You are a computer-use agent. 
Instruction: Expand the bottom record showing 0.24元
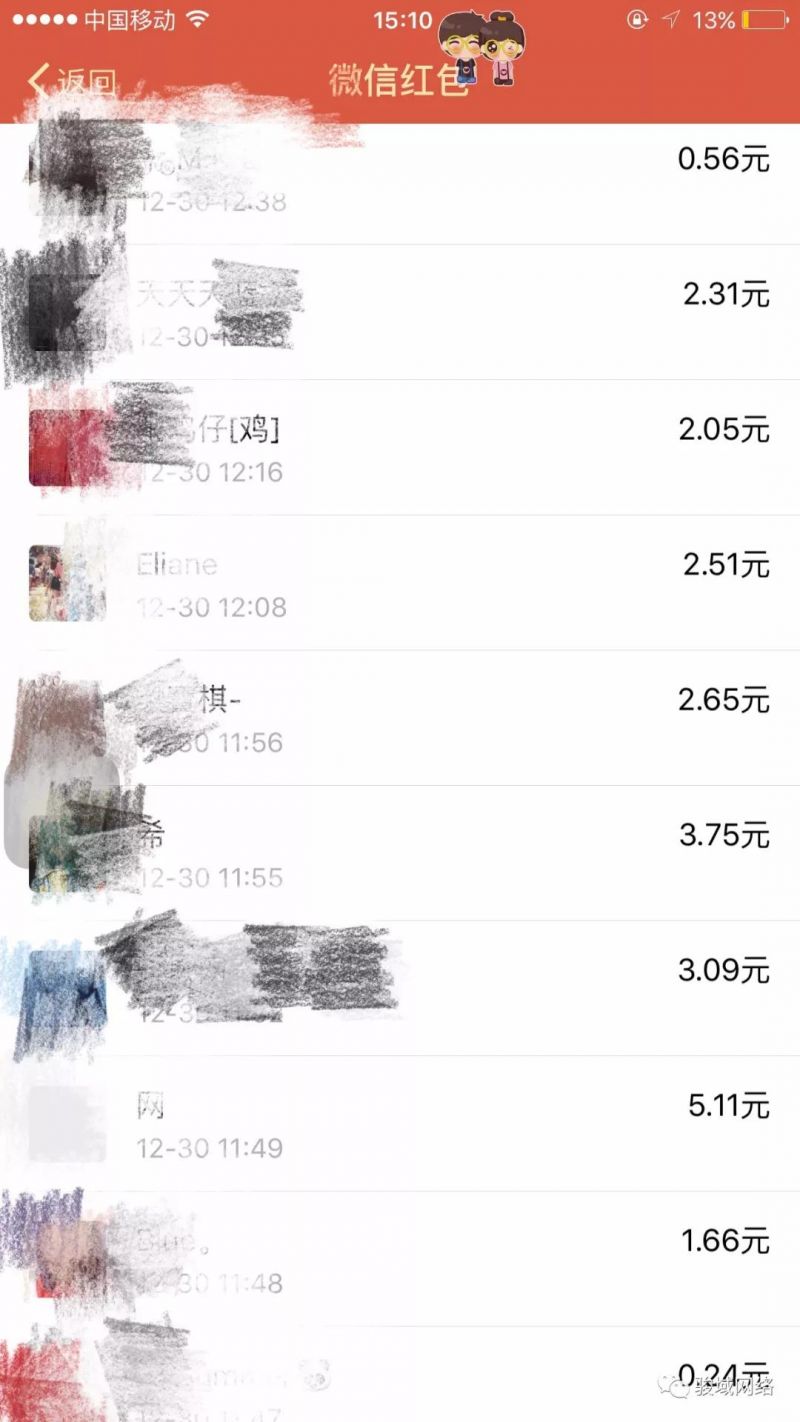400,1375
